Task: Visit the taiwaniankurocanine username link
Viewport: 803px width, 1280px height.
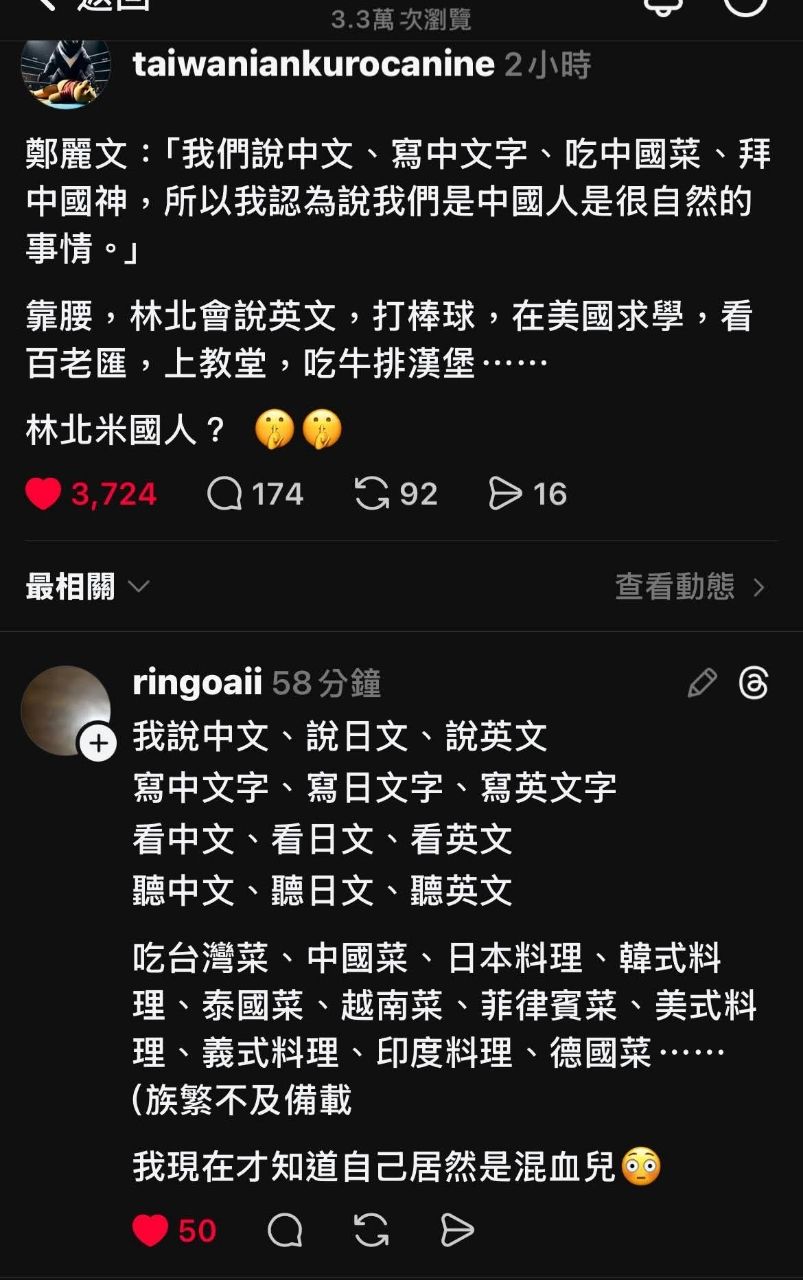Action: (313, 65)
